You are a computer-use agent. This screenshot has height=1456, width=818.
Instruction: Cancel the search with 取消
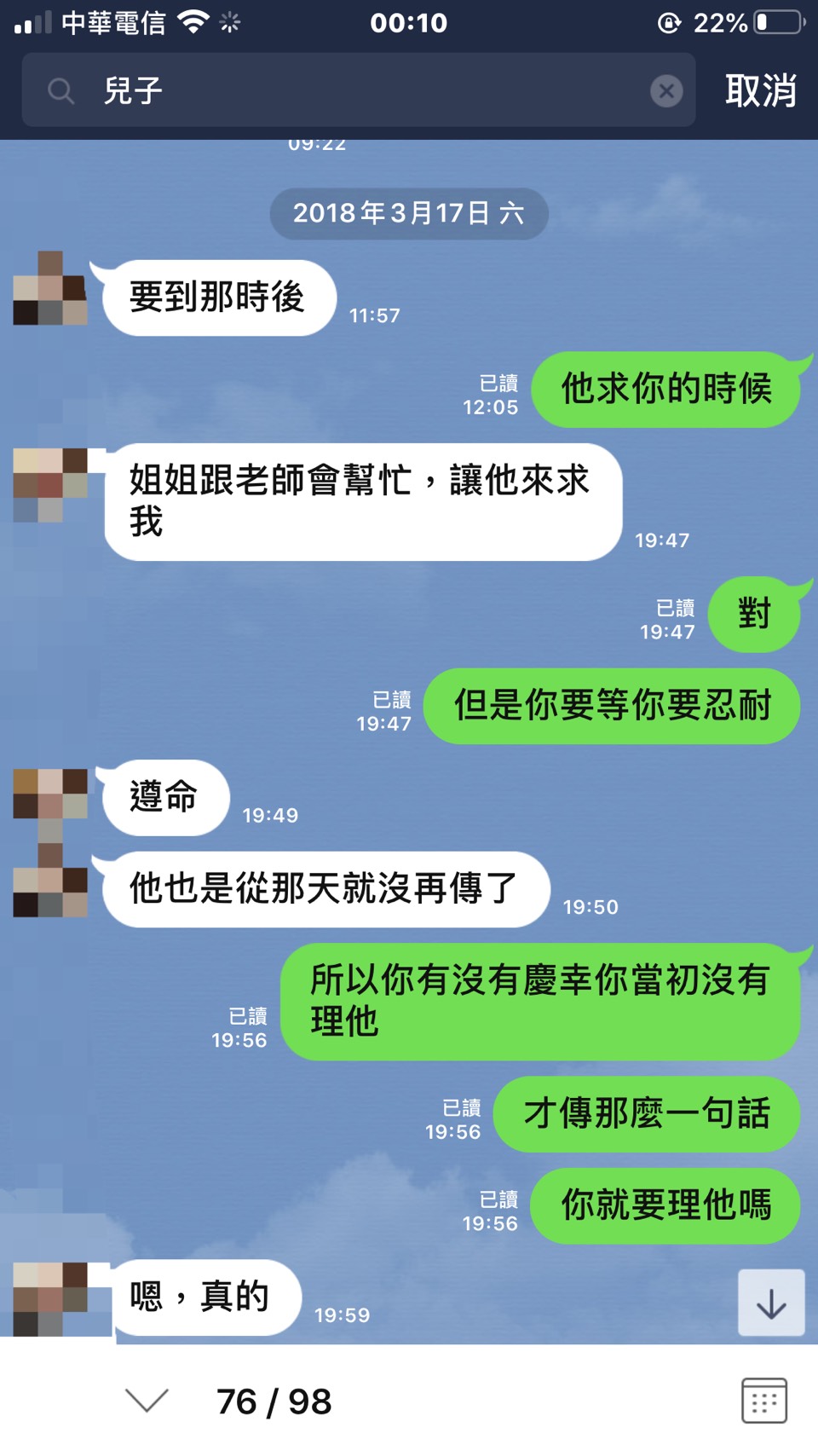click(x=760, y=90)
